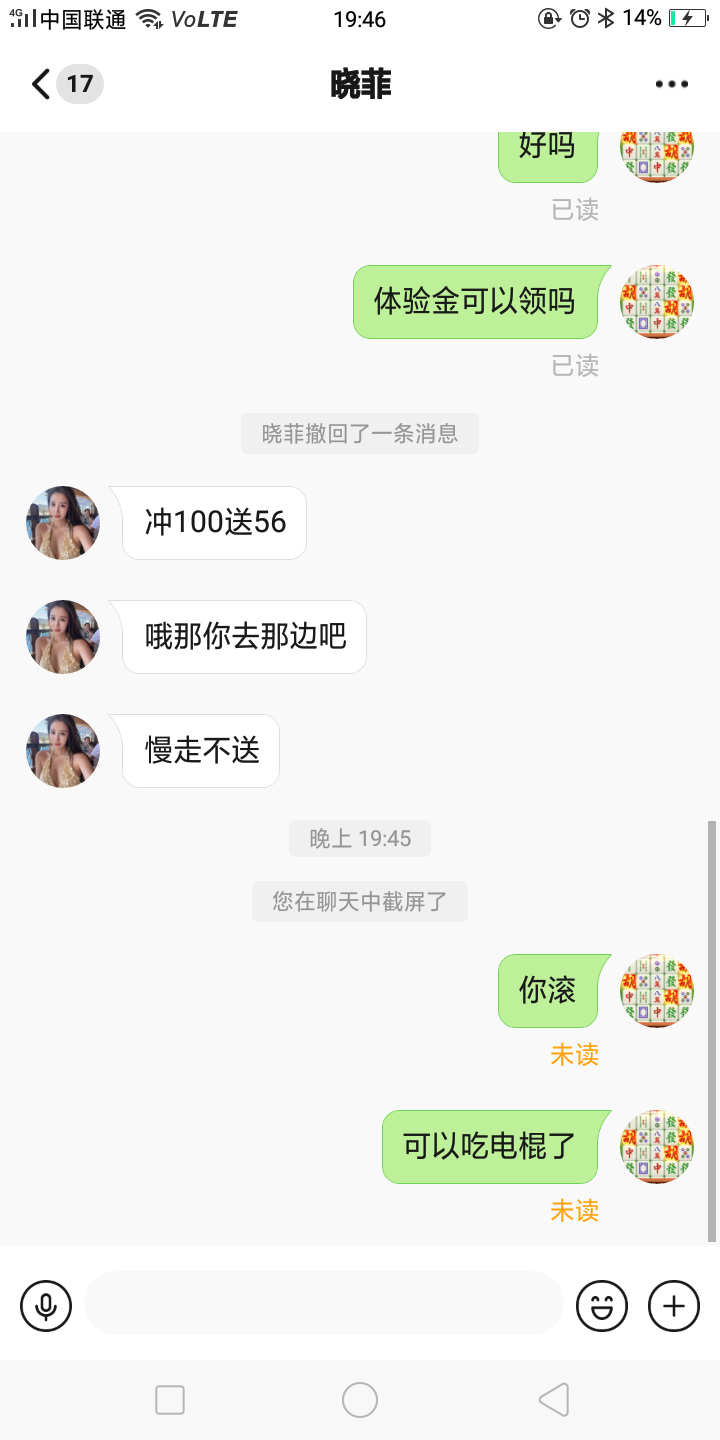The height and width of the screenshot is (1440, 720).
Task: Tap the back arrow to exit the chat
Action: pyautogui.click(x=38, y=84)
